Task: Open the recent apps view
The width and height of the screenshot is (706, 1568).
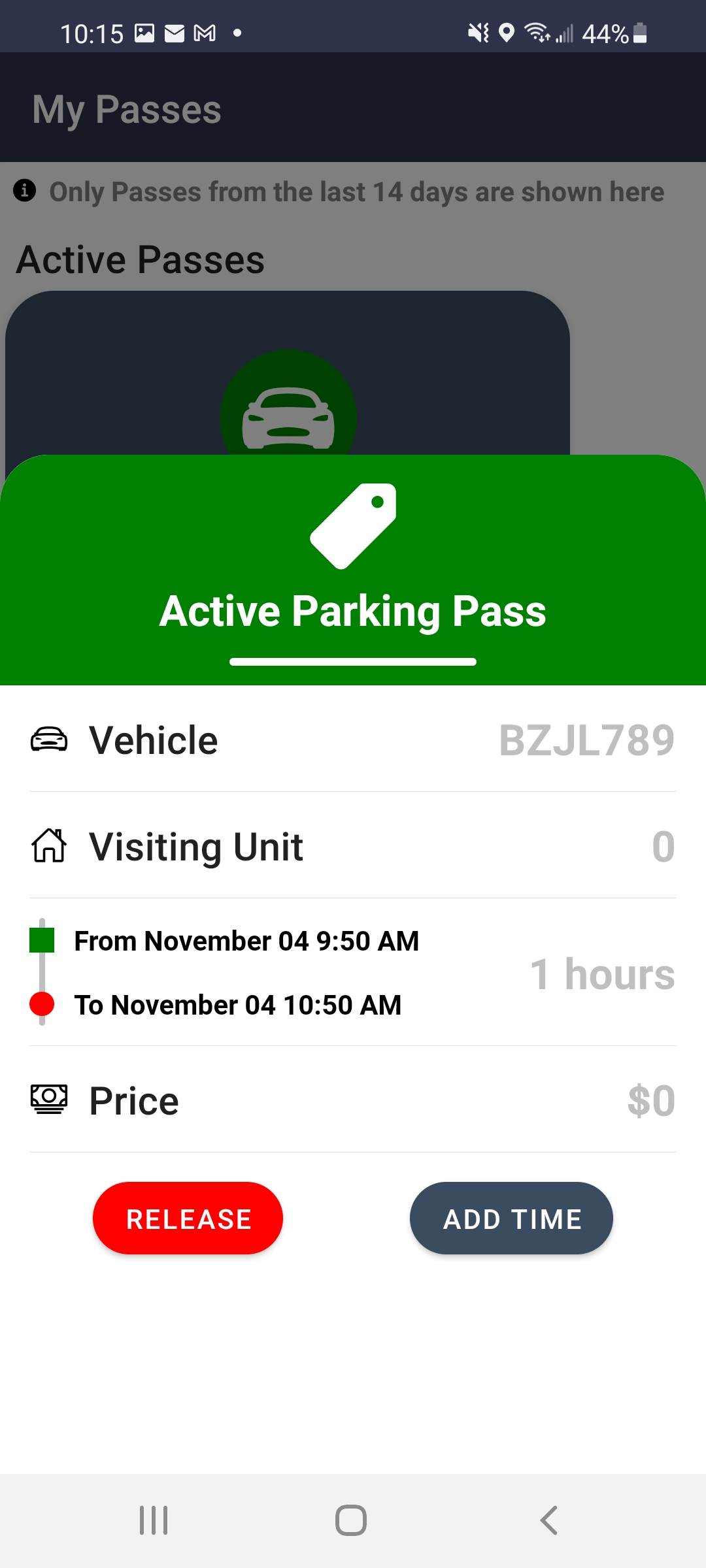Action: coord(154,1520)
